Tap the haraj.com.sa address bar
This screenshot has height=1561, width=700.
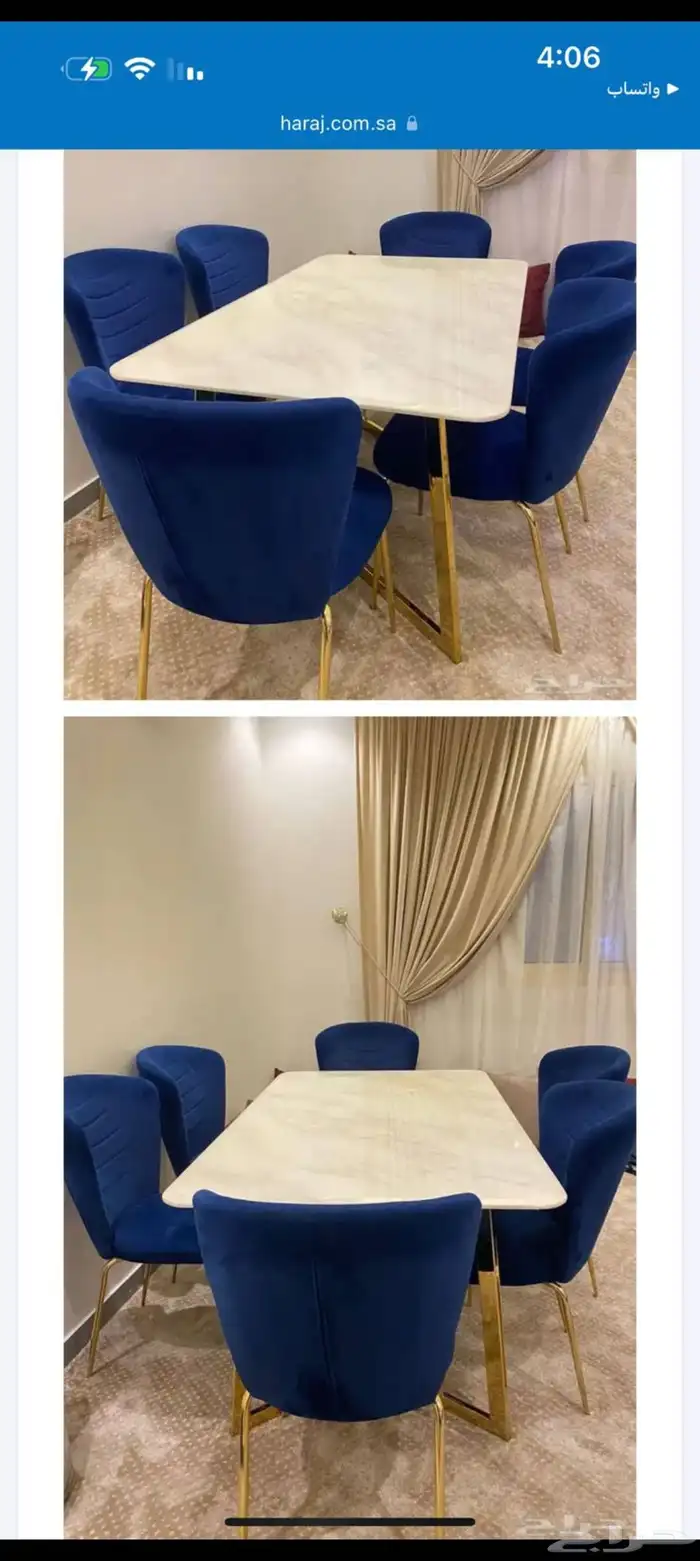[x=349, y=124]
